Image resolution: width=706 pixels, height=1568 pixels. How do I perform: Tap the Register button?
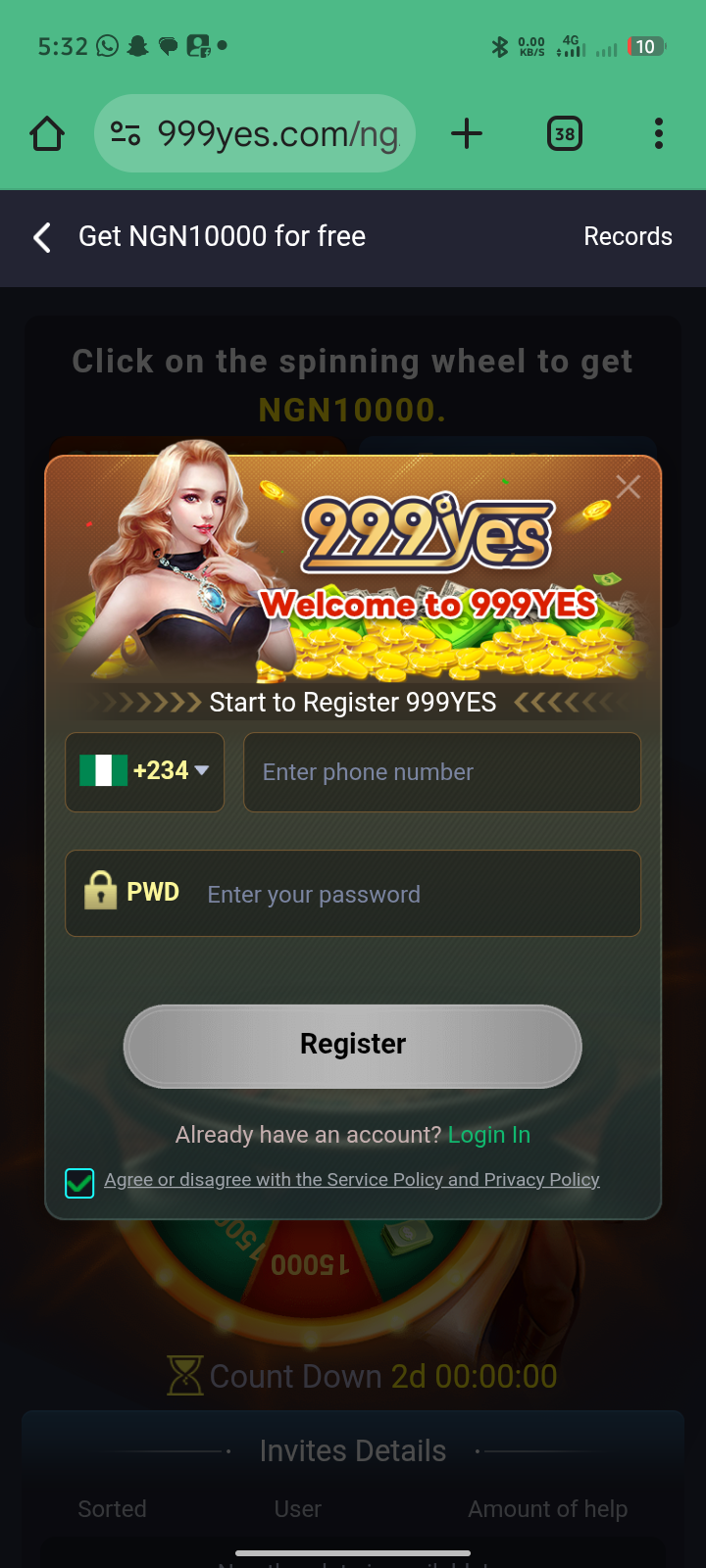click(353, 1046)
